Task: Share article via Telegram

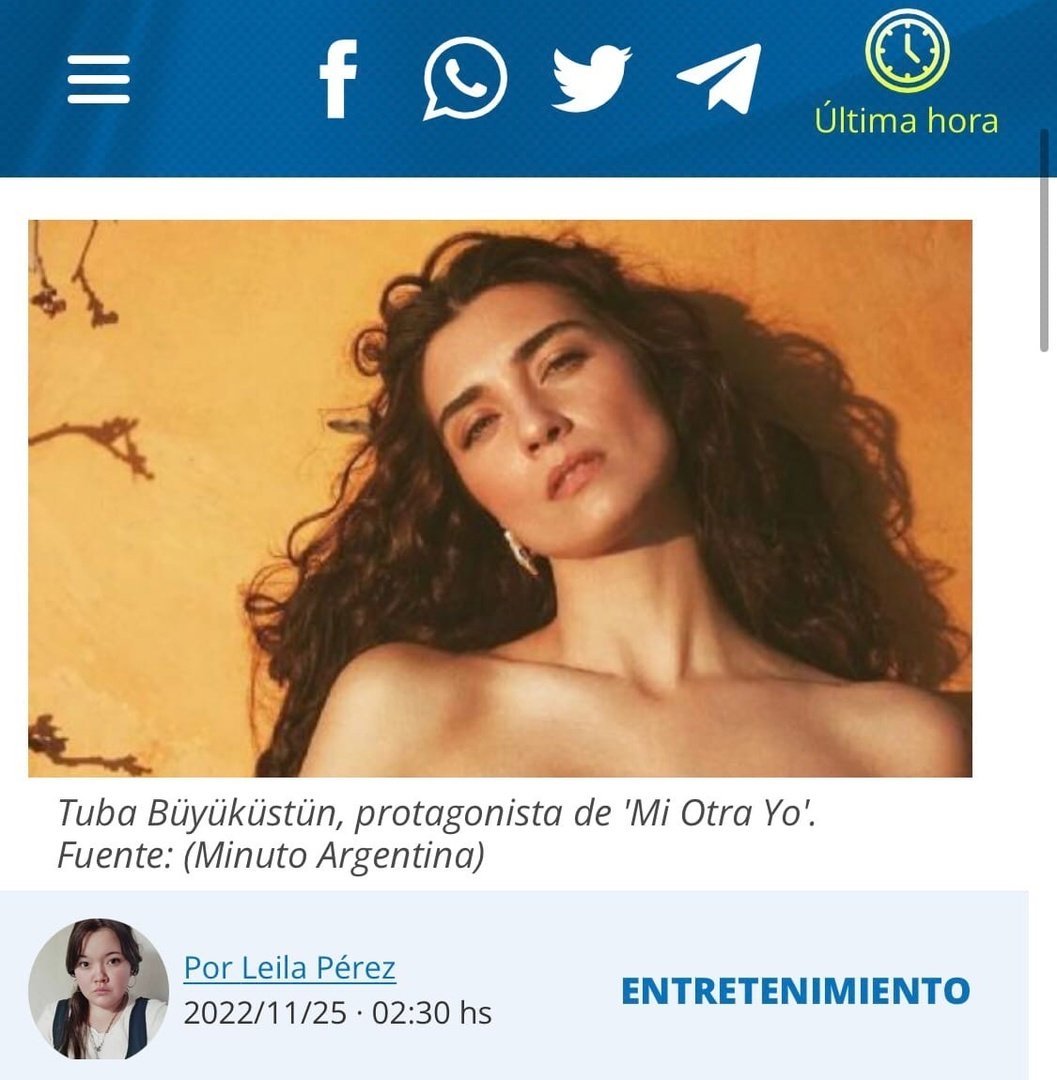Action: [x=719, y=78]
